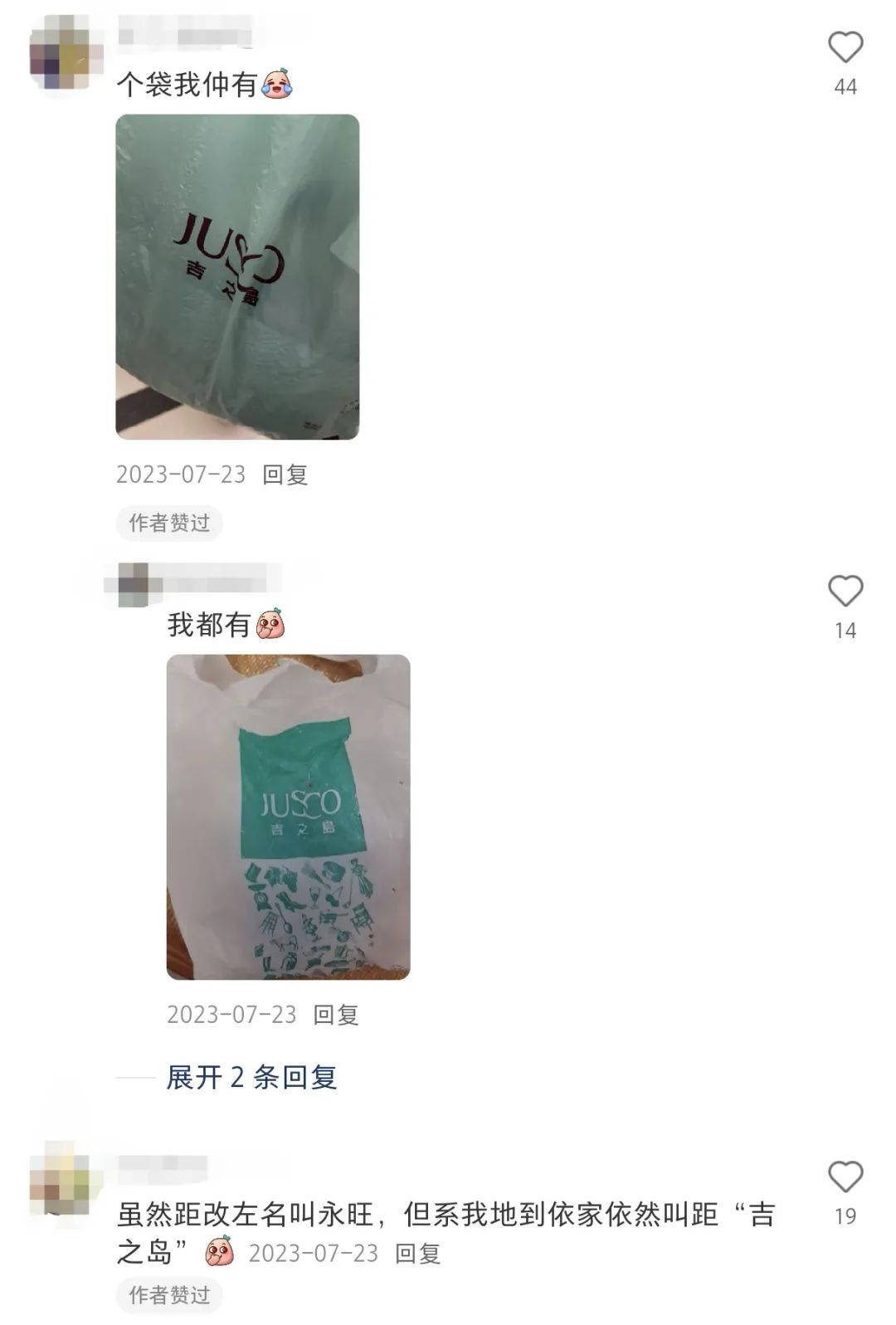Expand 展开 2 条回复

point(251,1077)
